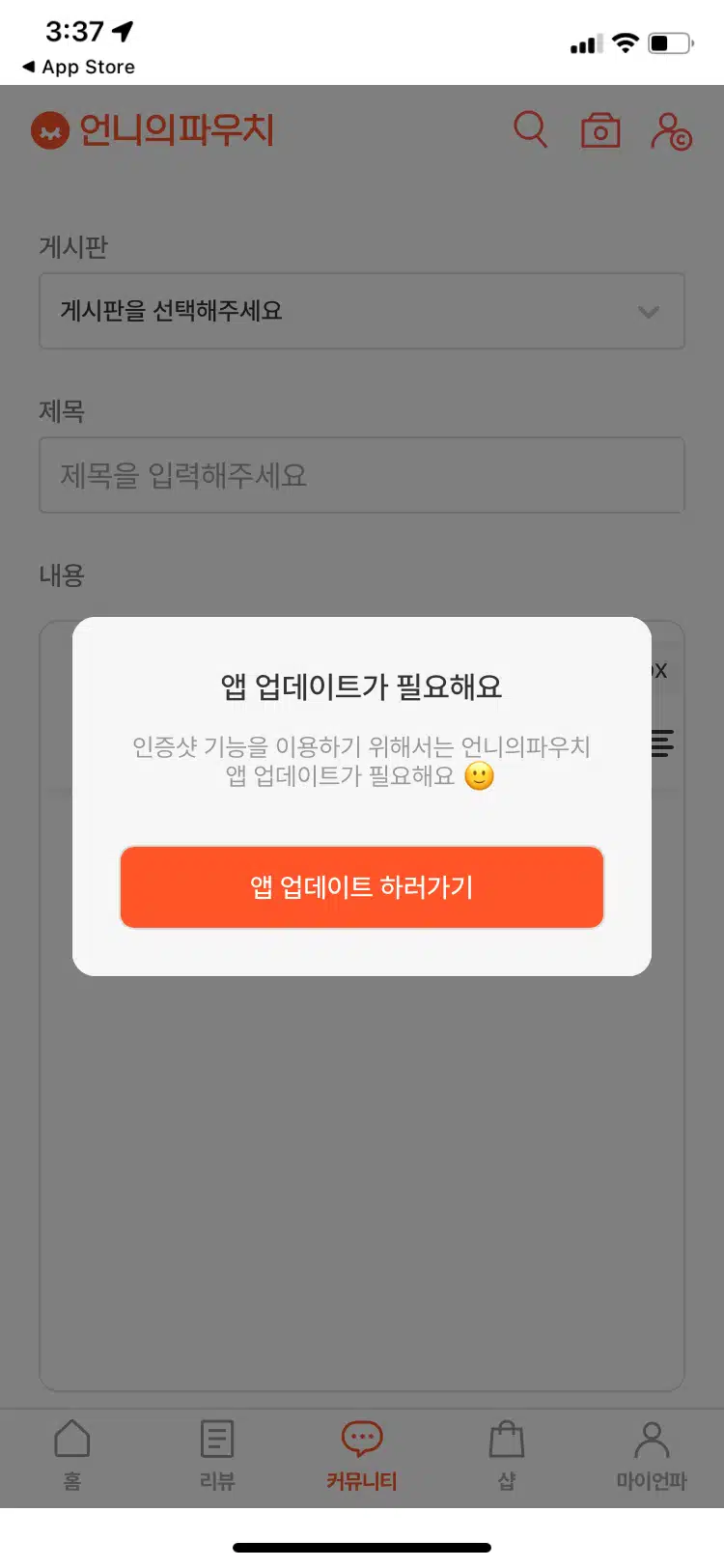This screenshot has width=724, height=1568.
Task: Open the camera icon in header
Action: 600,130
